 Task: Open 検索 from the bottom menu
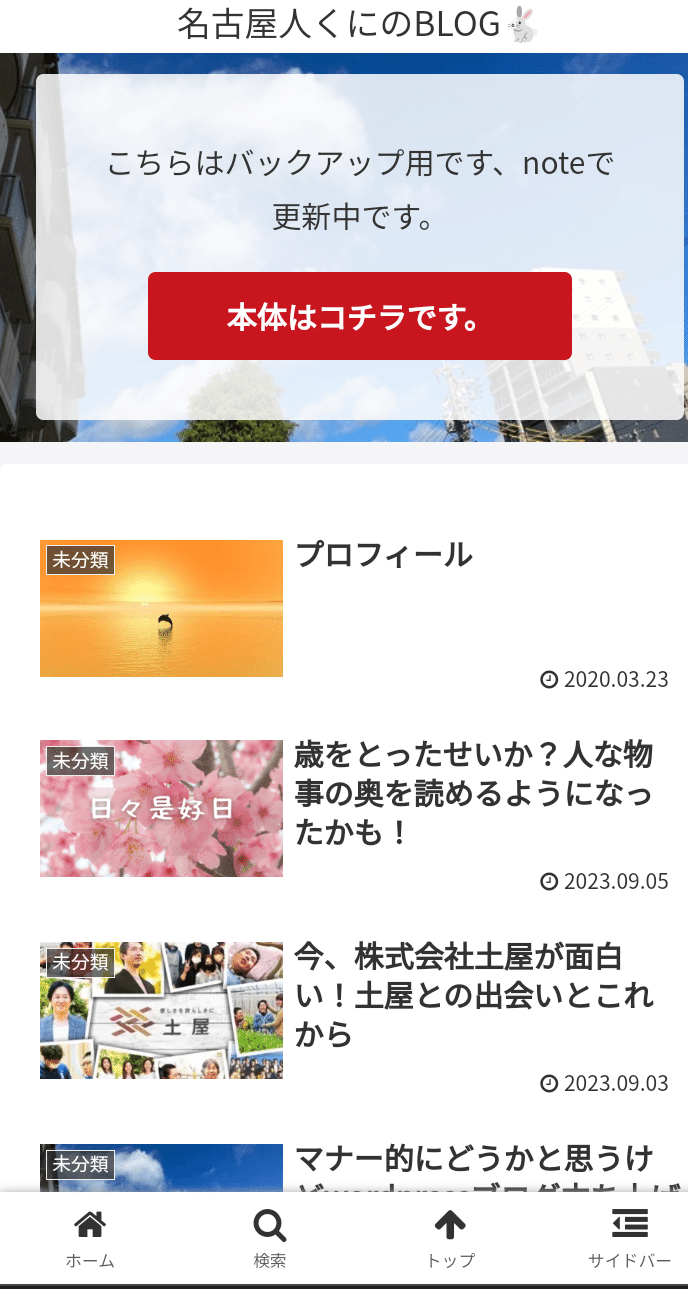point(270,1238)
